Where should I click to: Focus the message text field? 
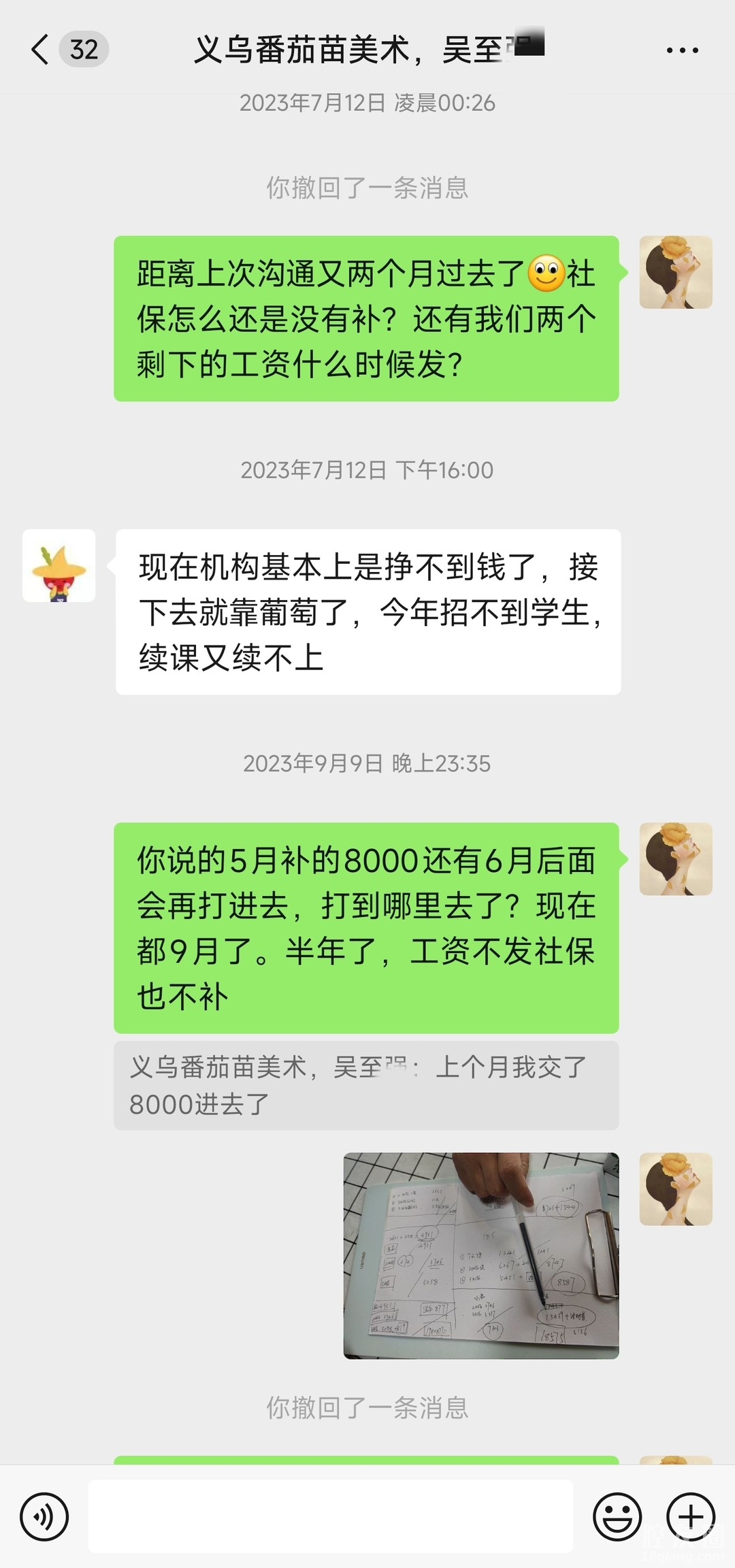point(330,1516)
